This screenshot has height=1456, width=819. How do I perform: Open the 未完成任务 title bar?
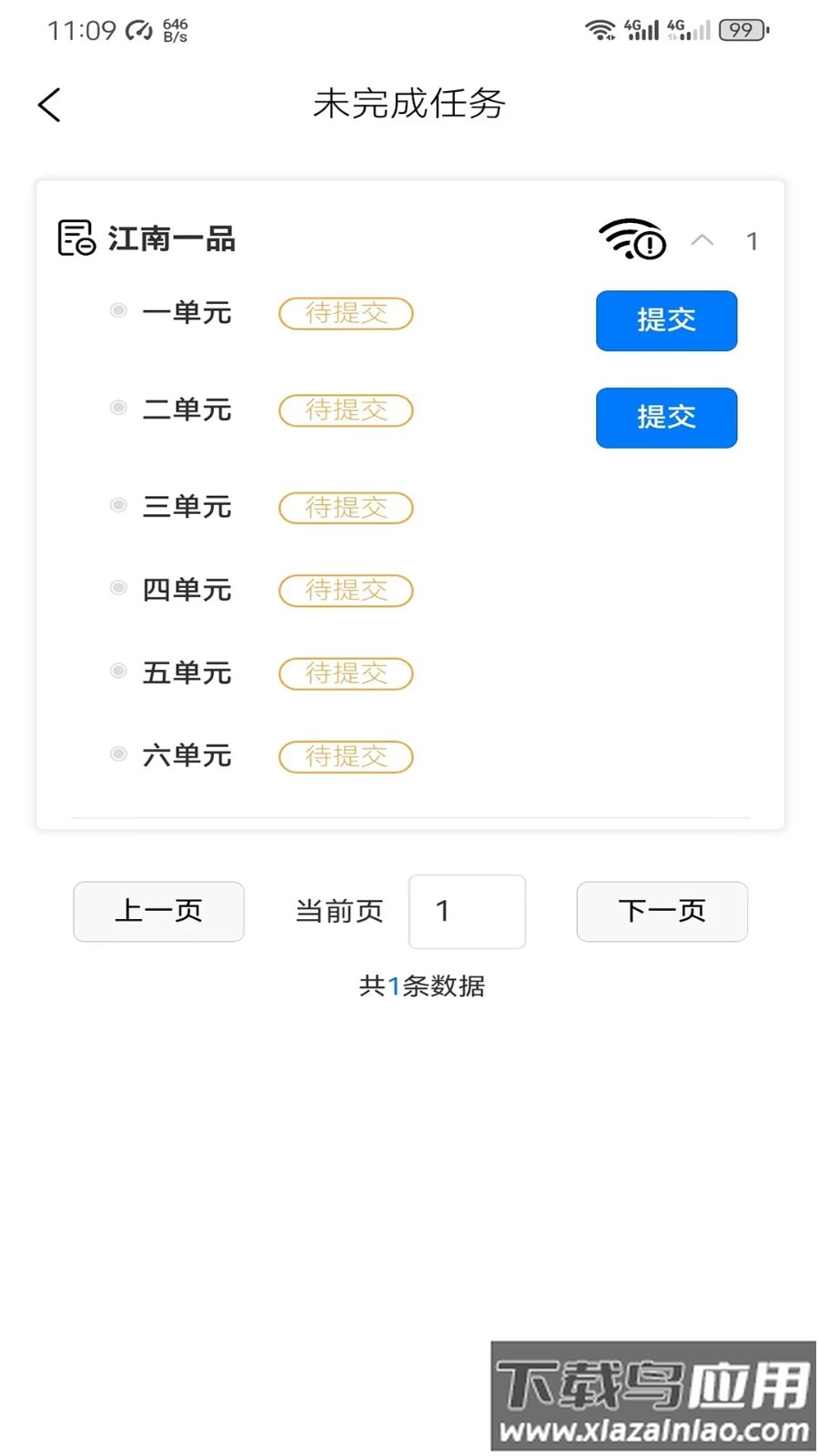(409, 104)
